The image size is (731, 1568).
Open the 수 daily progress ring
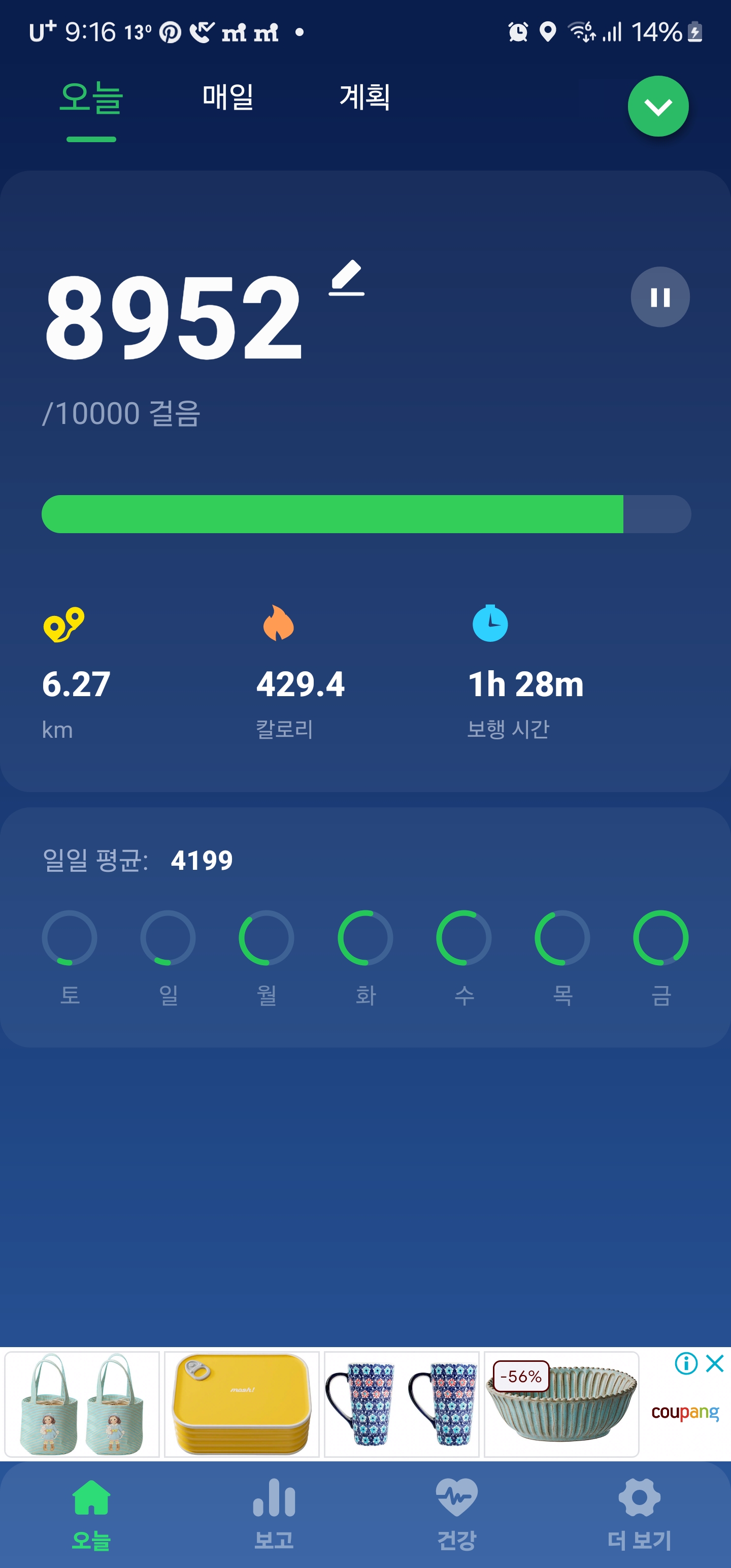click(463, 937)
